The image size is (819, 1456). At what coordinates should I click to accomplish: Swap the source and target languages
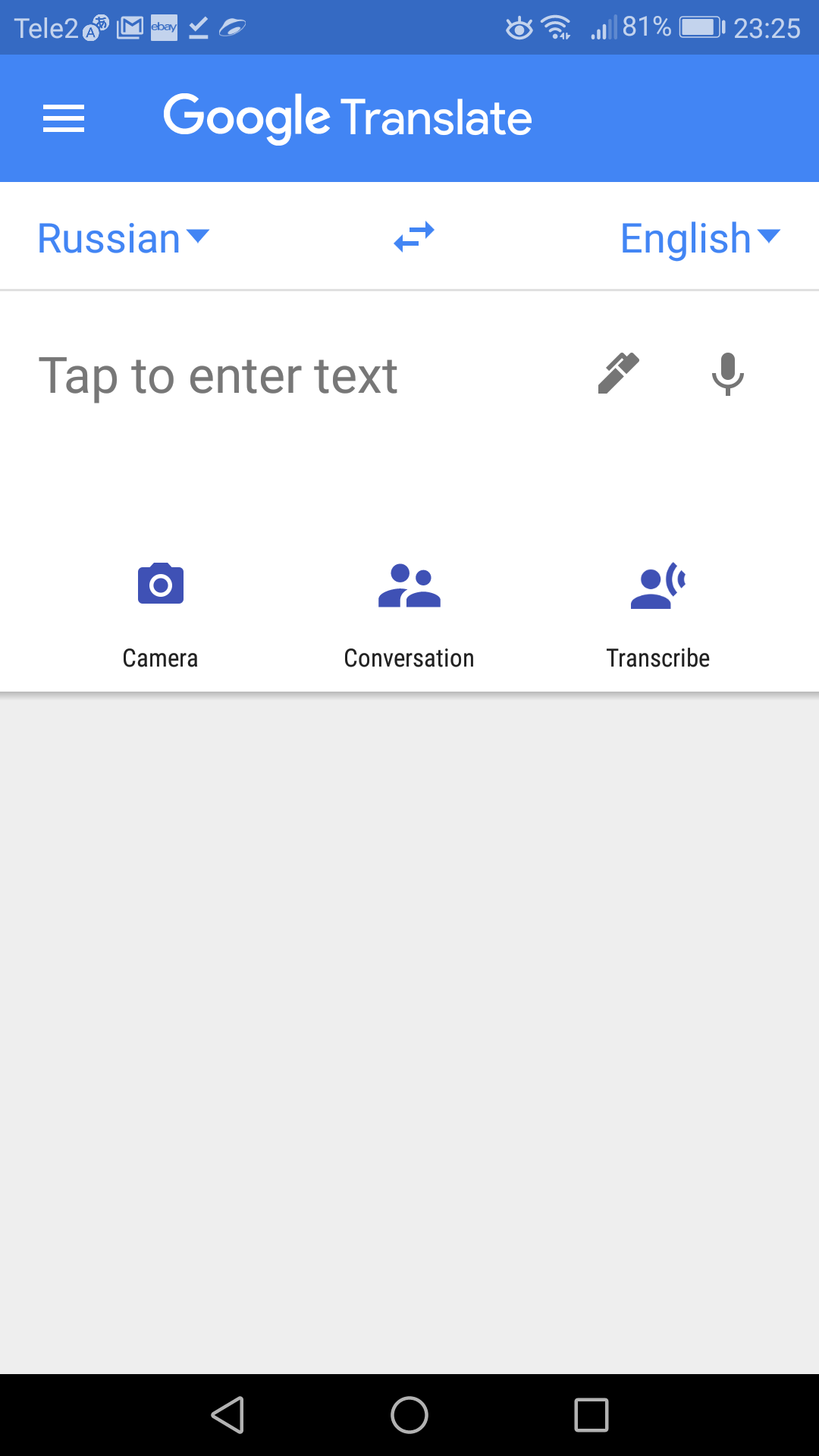point(414,237)
